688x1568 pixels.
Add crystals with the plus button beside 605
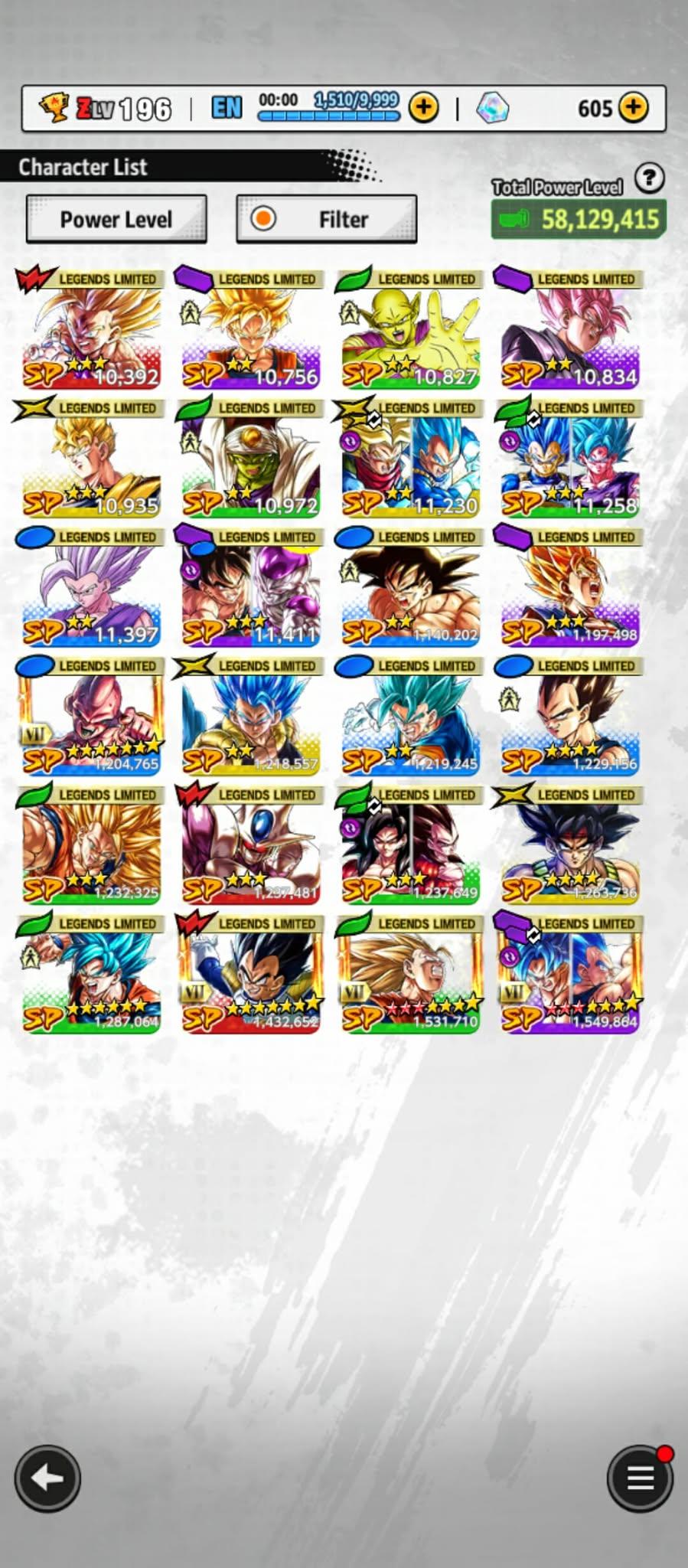(x=634, y=108)
